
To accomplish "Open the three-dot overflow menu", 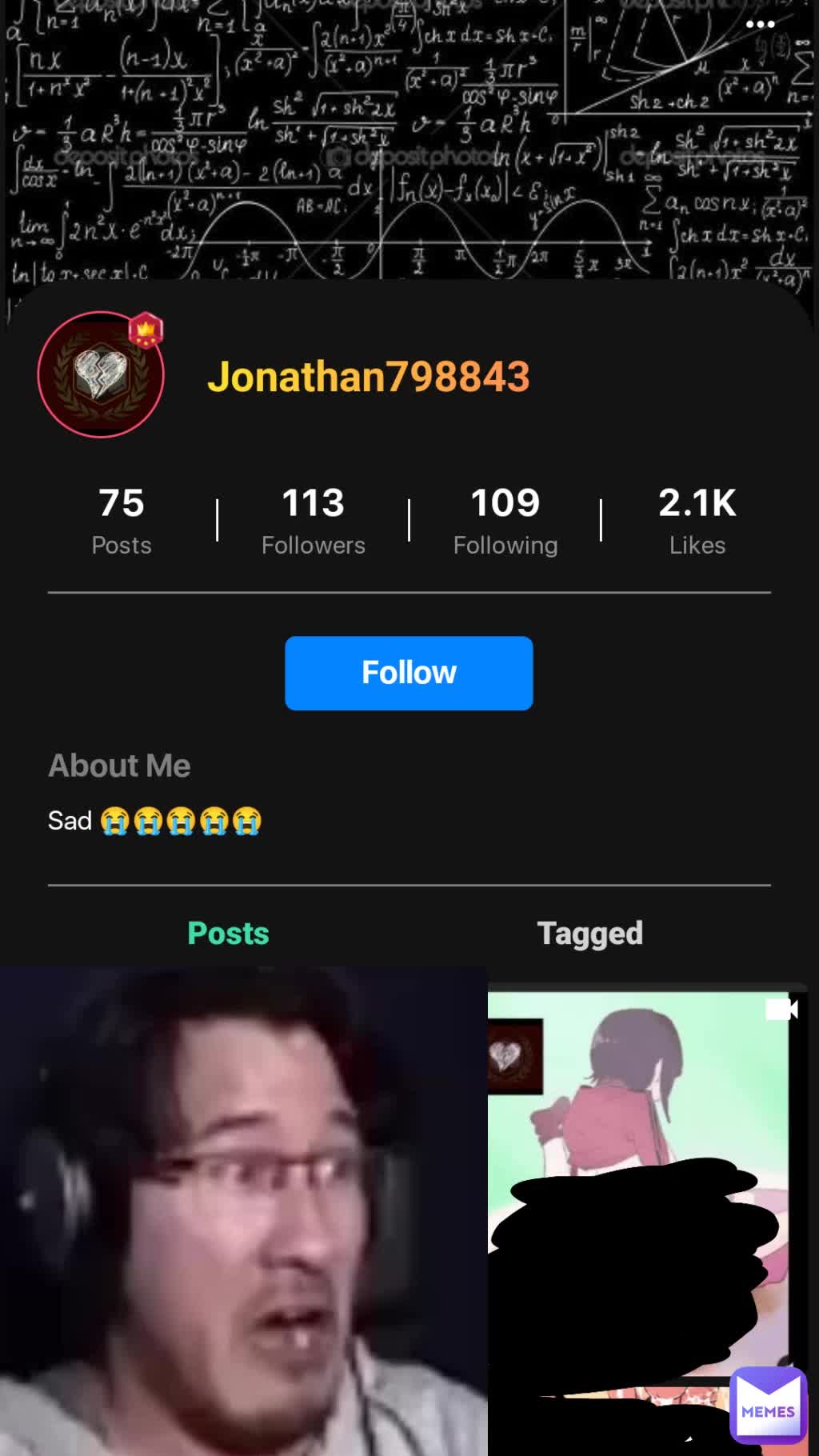I will tap(759, 25).
